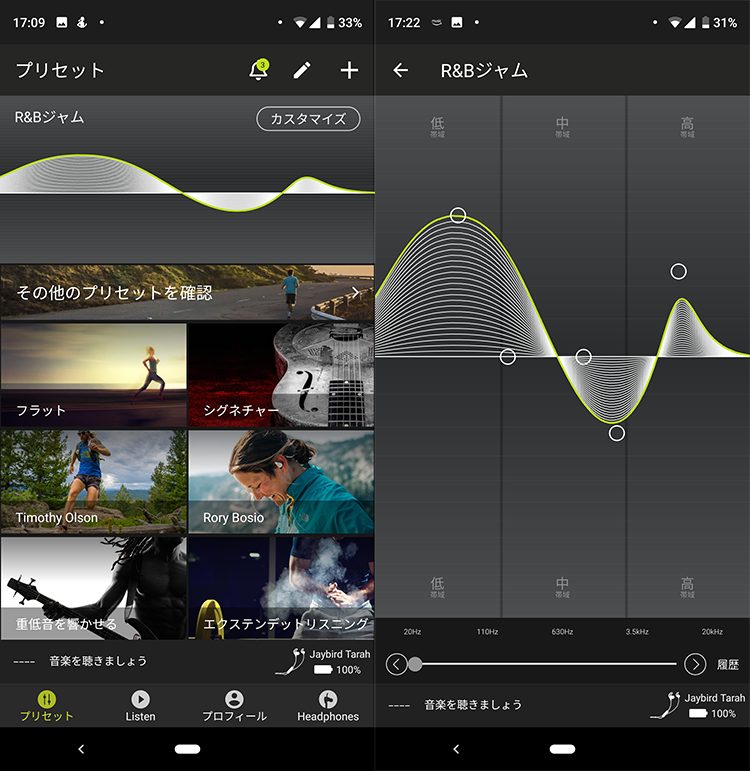Select the 重低音を響かせる preset
Viewport: 750px width, 771px height.
pos(93,590)
